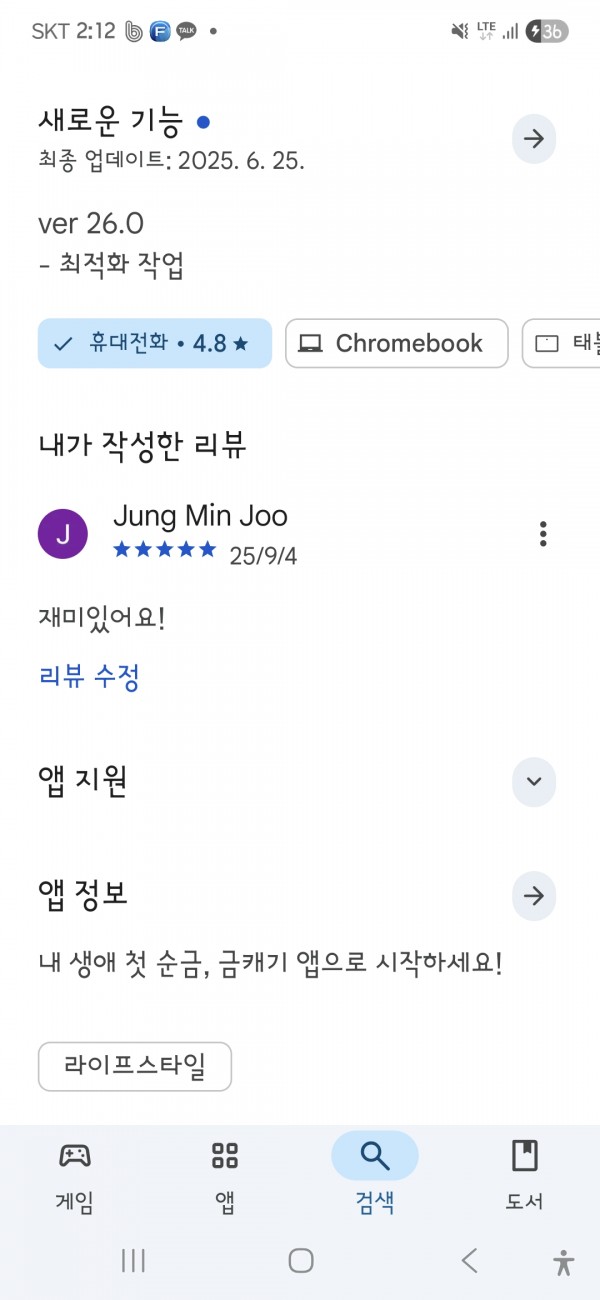Open overflow menu for Jung Min Joo's review

(x=543, y=533)
